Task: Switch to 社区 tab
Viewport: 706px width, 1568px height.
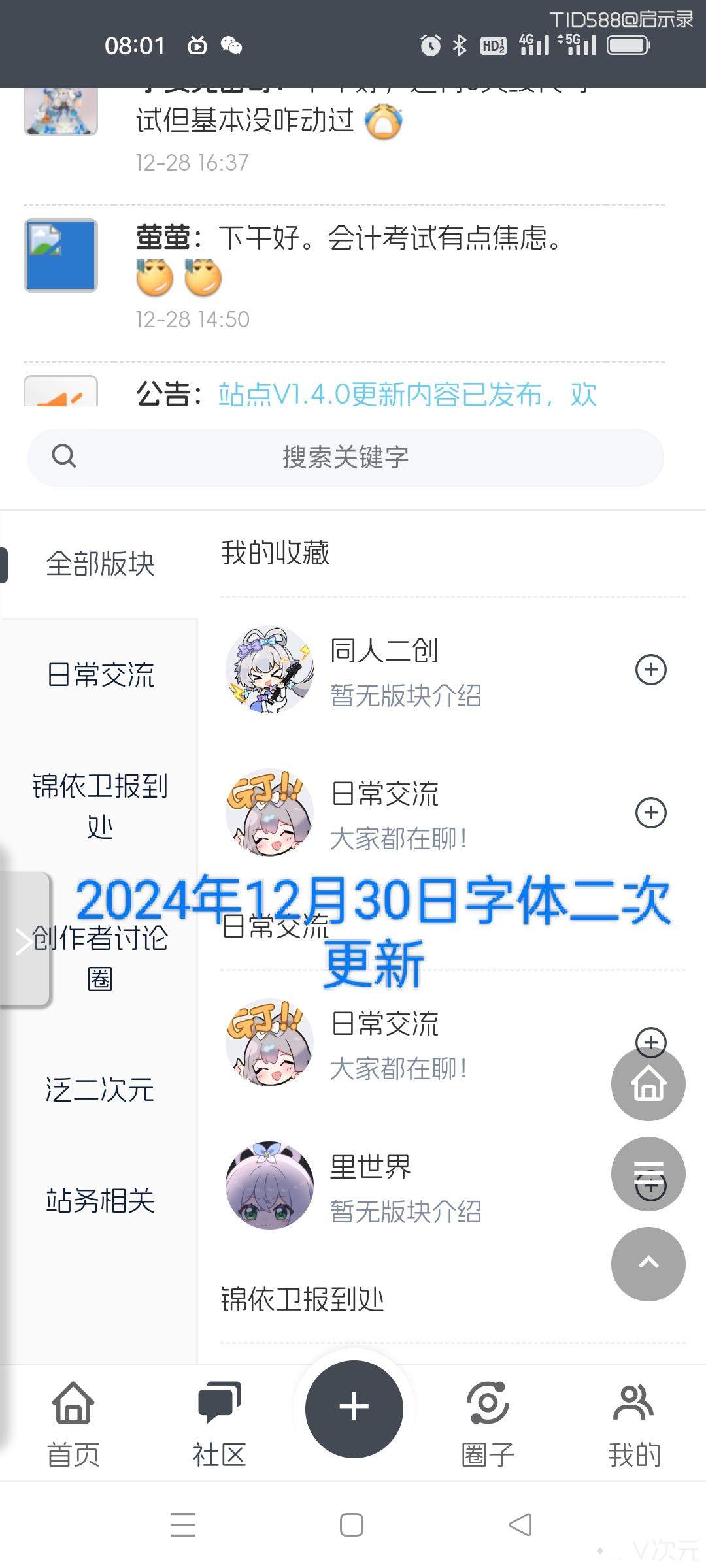Action: point(220,1424)
